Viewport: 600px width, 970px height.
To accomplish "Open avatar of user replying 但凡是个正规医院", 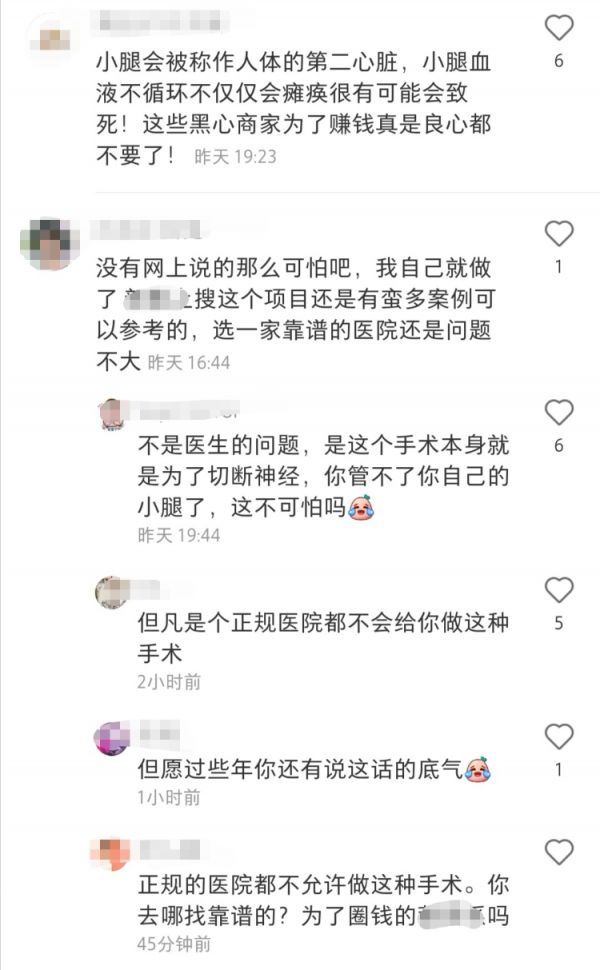I will tap(112, 592).
